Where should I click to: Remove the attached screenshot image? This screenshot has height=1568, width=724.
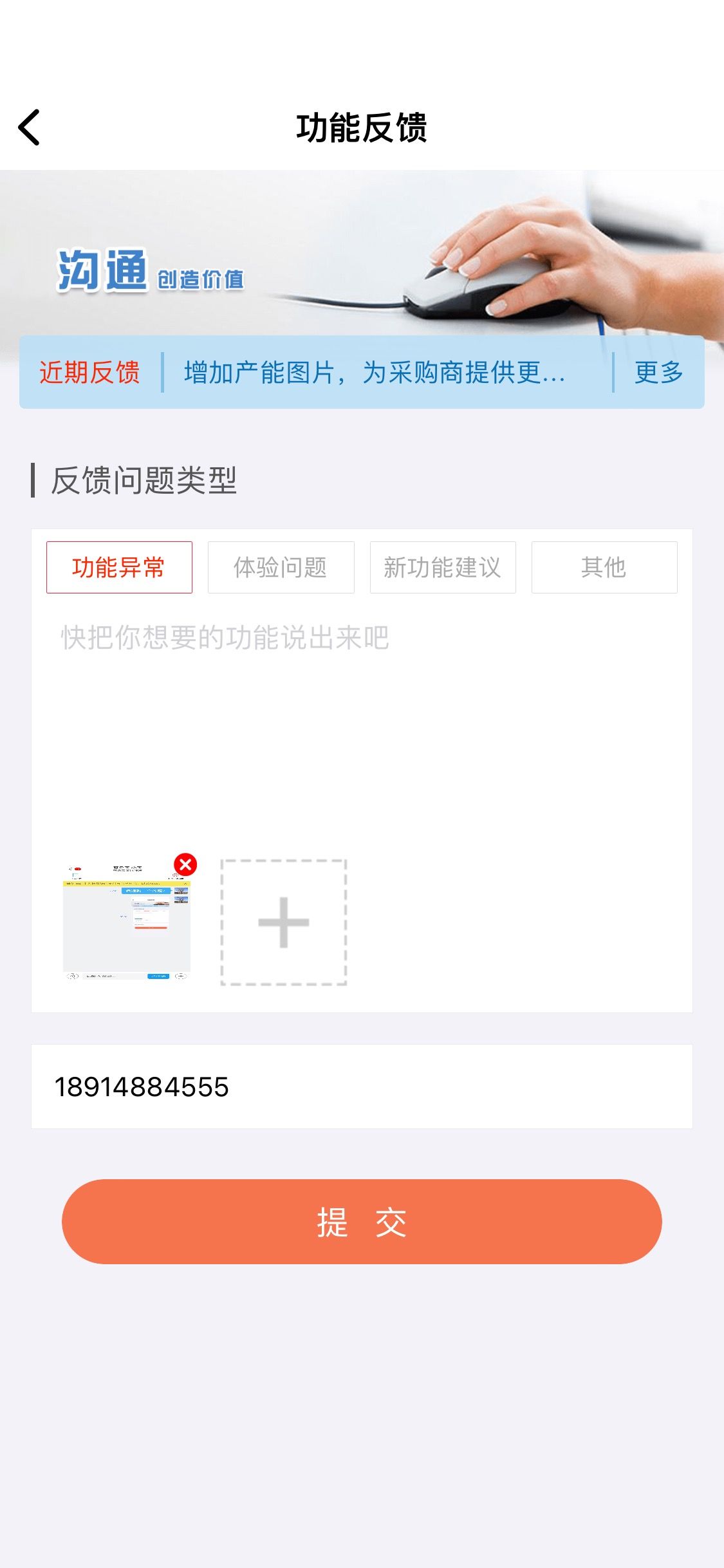pyautogui.click(x=185, y=864)
